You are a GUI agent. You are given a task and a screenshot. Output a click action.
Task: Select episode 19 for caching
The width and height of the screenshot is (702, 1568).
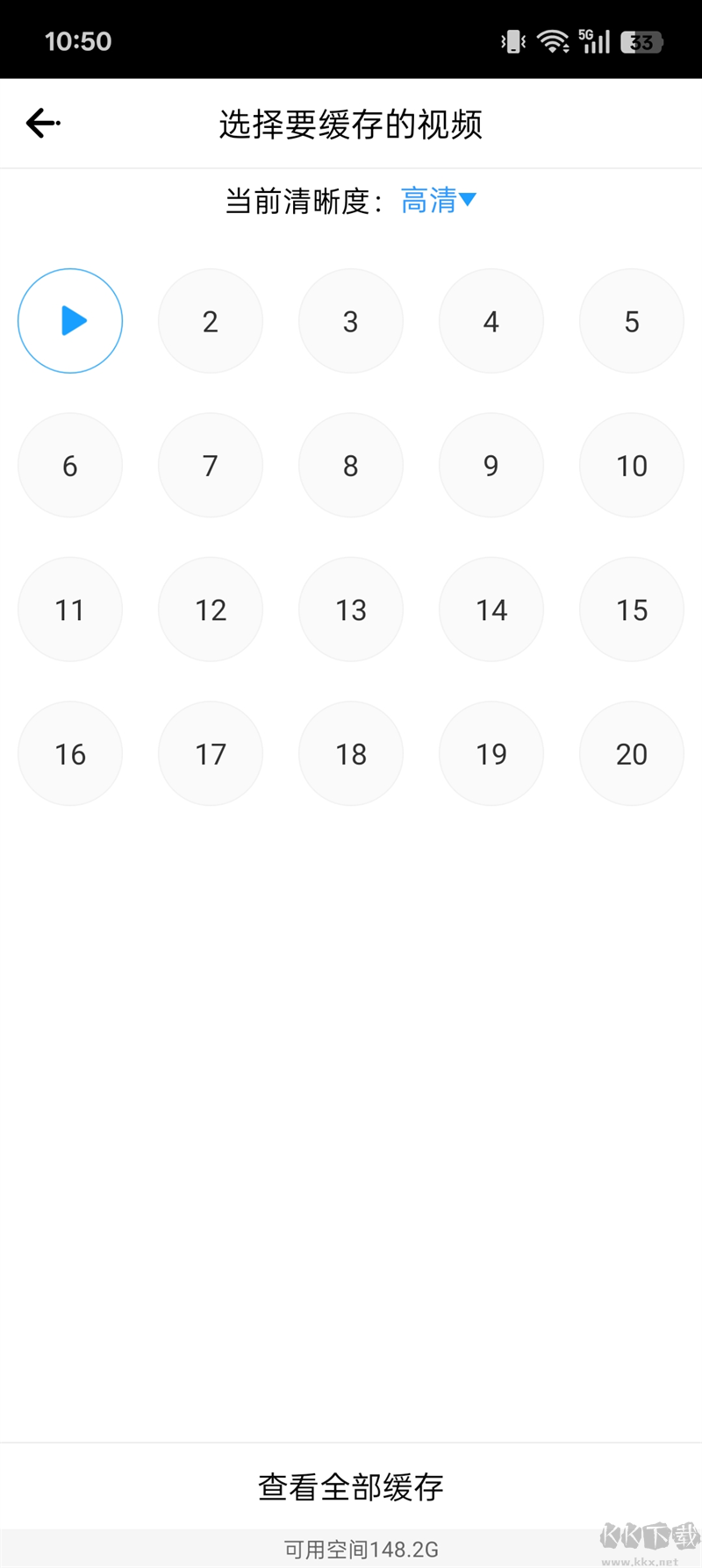click(x=491, y=753)
